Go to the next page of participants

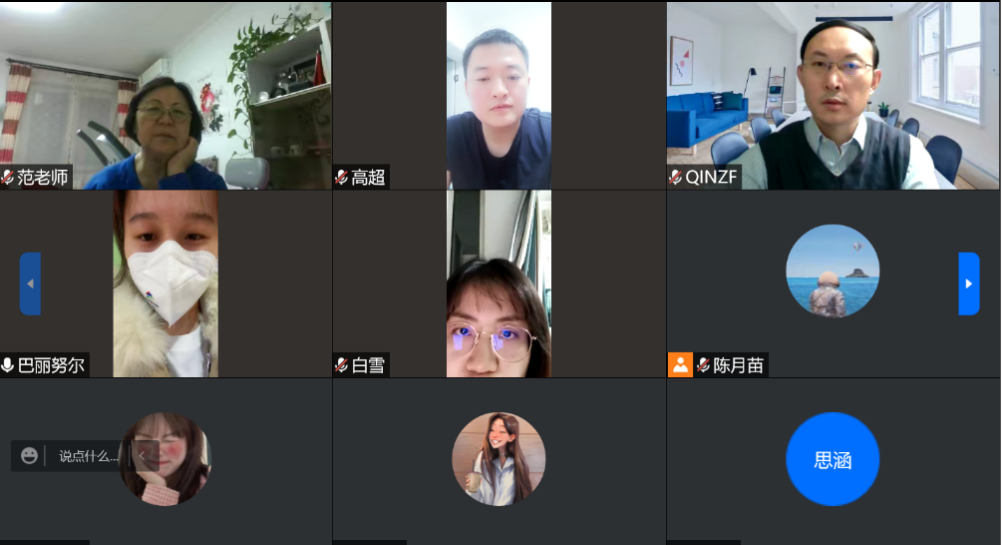click(968, 284)
